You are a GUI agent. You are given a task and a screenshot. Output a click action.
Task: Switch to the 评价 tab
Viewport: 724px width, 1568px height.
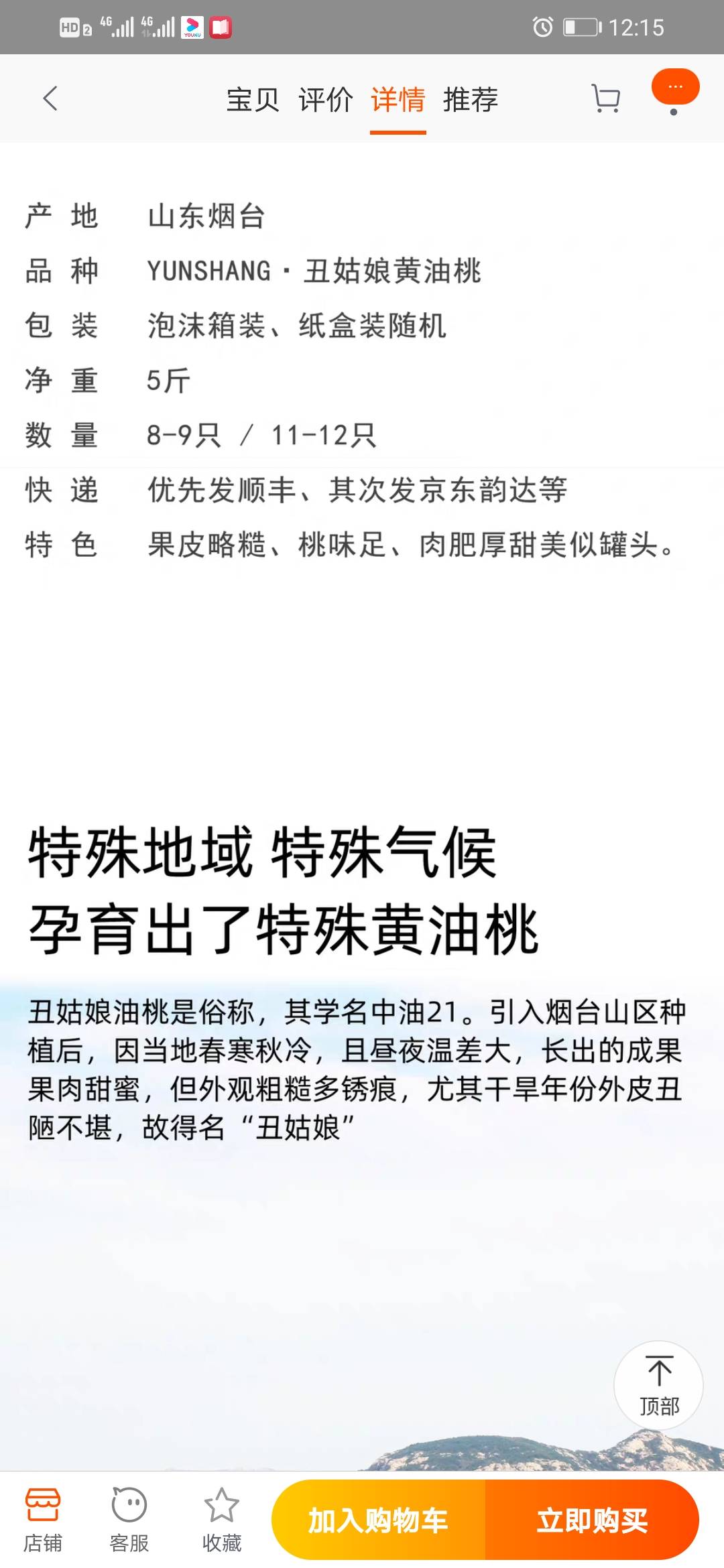click(x=325, y=100)
